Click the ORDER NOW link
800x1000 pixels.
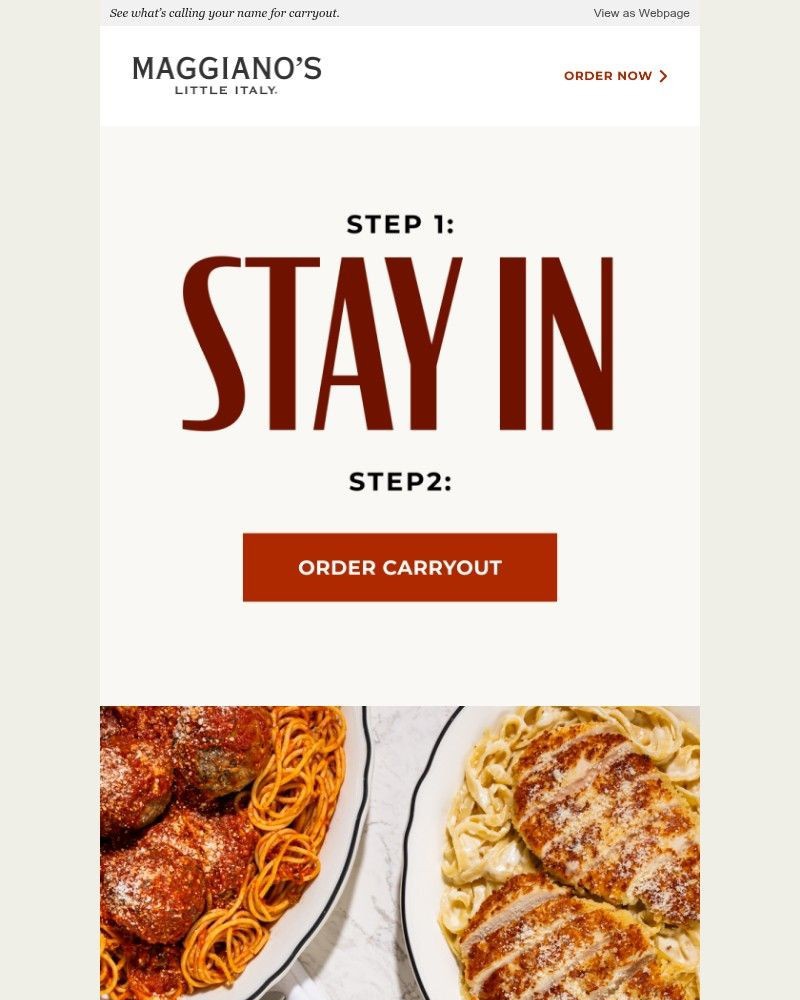point(608,75)
